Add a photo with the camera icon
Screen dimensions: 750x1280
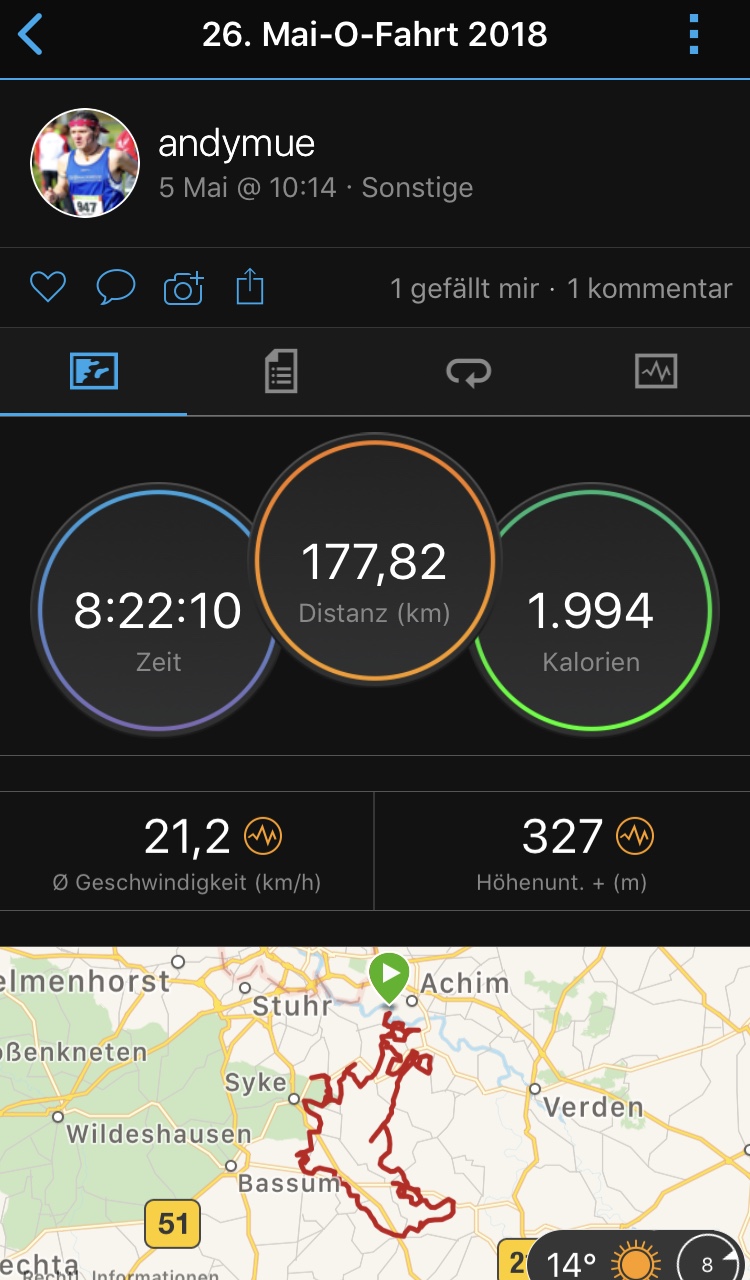(x=183, y=288)
